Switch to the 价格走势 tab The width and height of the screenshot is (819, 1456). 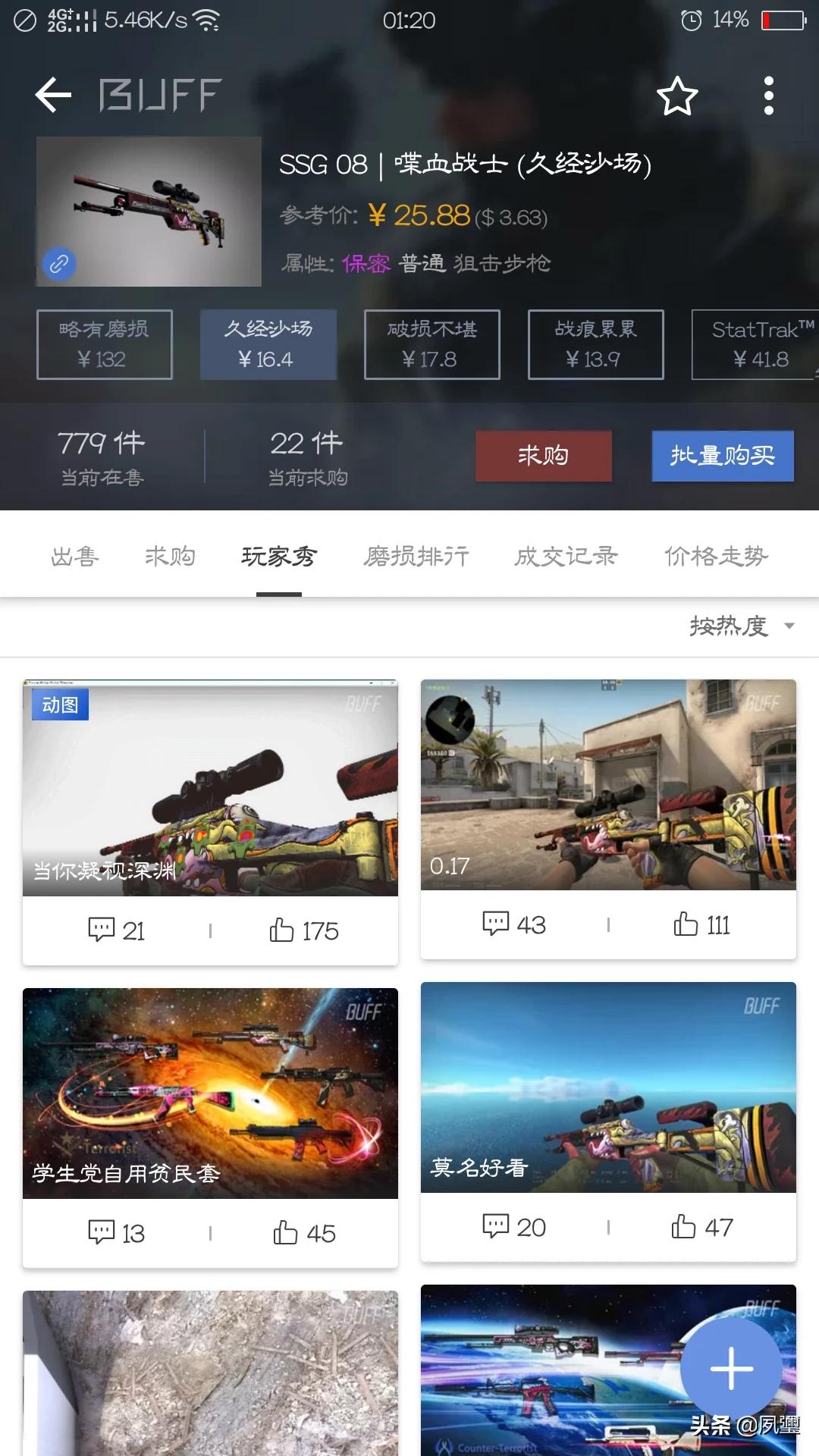coord(716,557)
